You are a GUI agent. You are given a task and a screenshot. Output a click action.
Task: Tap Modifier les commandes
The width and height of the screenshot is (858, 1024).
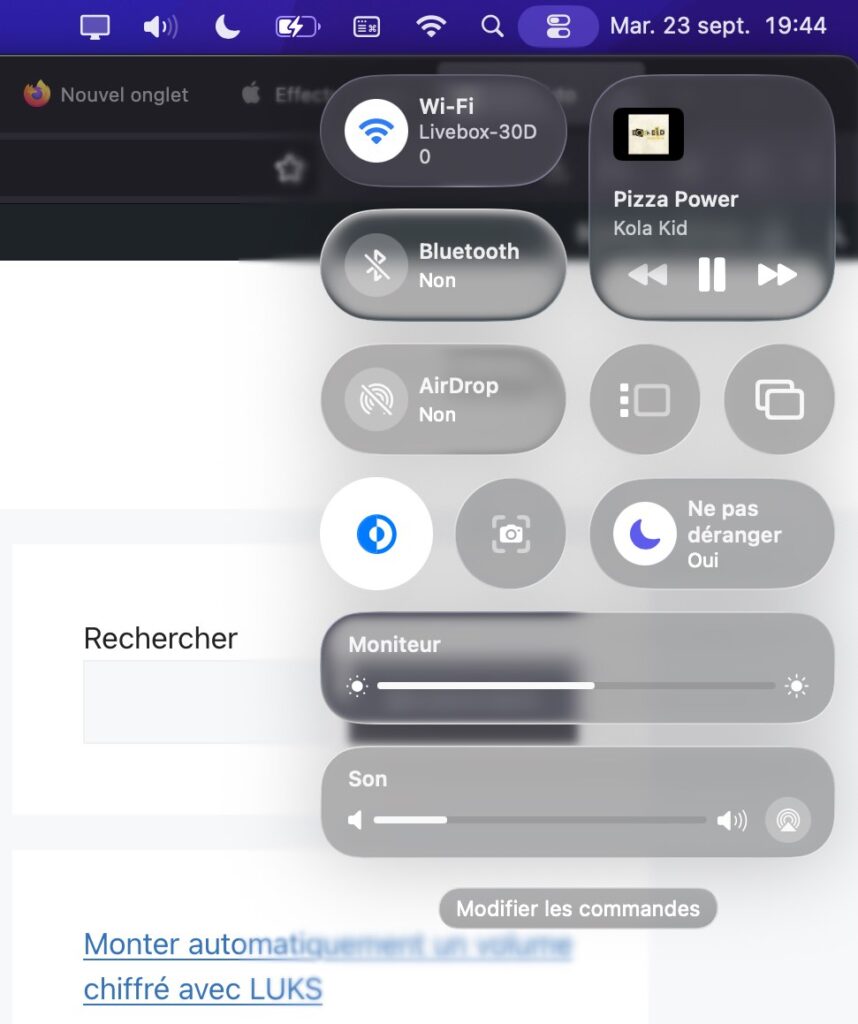coord(578,909)
